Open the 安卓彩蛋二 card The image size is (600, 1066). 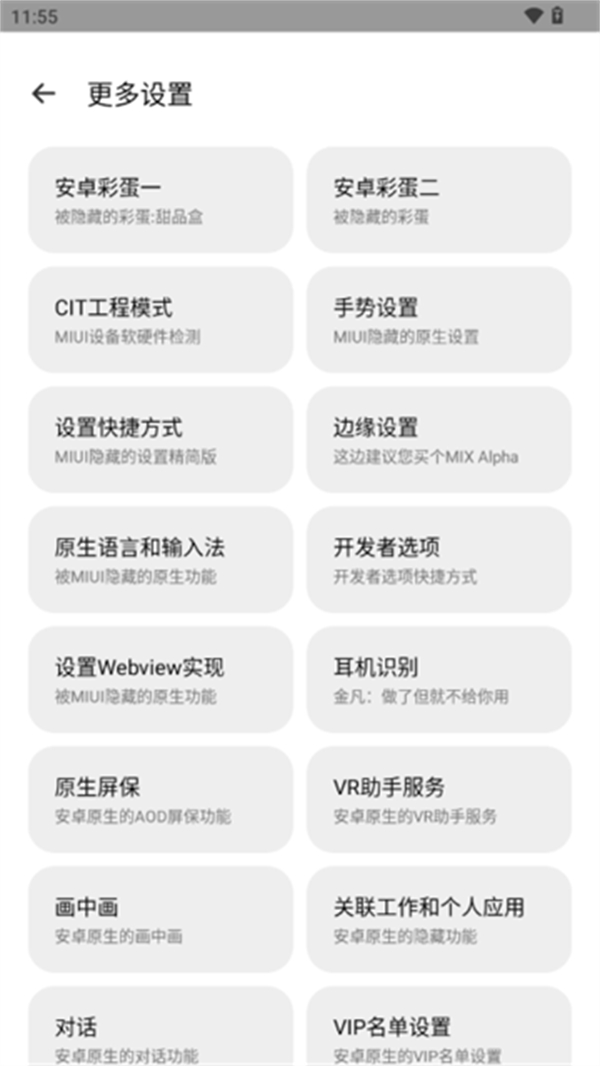tap(438, 200)
